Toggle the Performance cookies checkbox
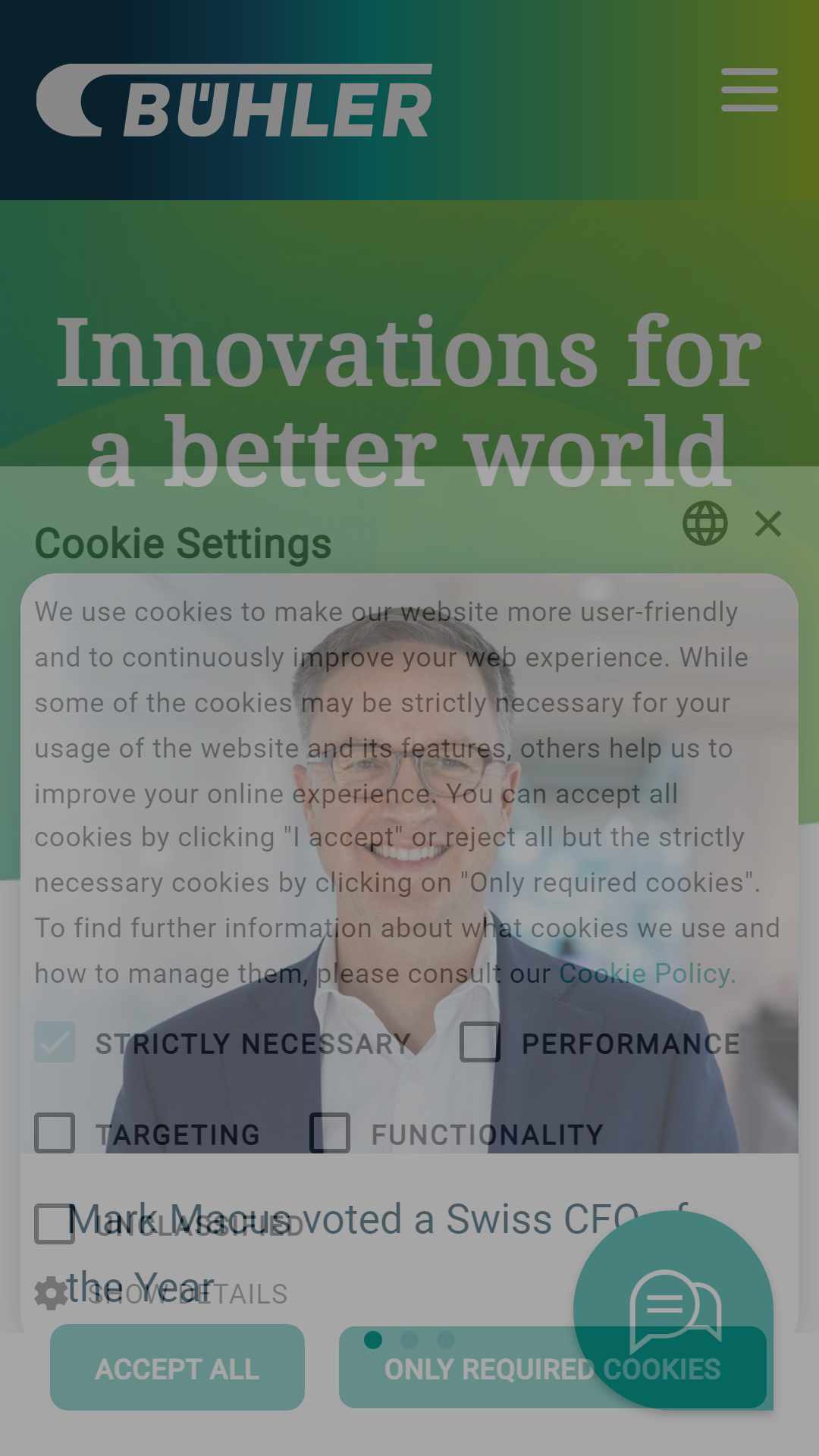 click(480, 1042)
